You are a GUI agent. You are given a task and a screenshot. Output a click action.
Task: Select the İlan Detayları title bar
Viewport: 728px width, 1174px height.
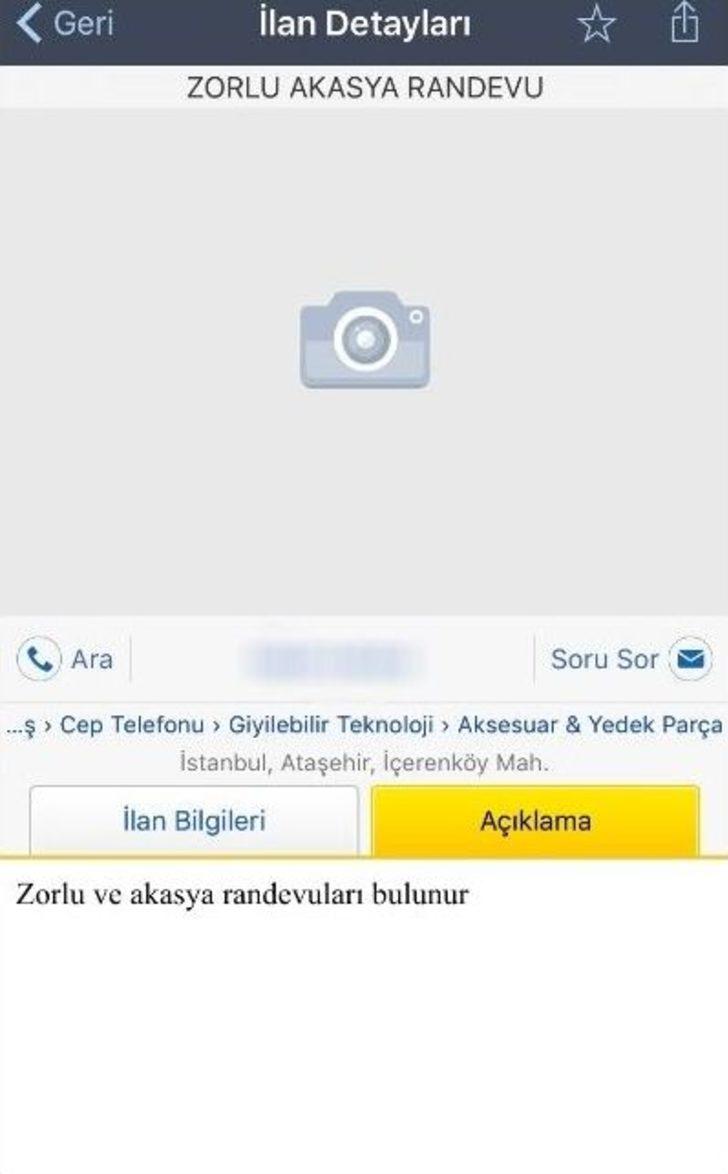pos(364,24)
